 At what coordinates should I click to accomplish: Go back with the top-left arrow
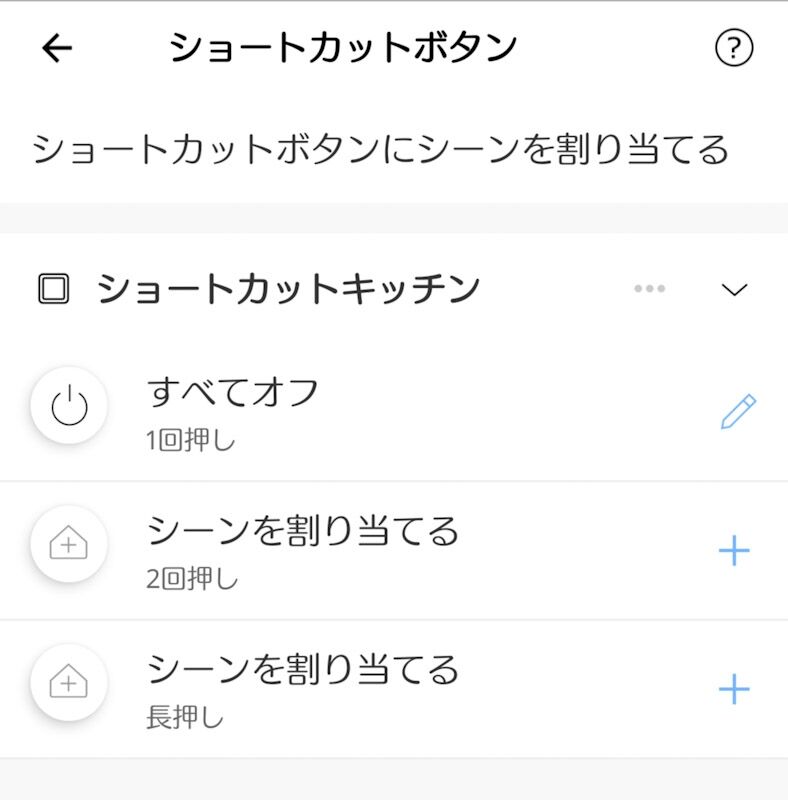point(57,48)
